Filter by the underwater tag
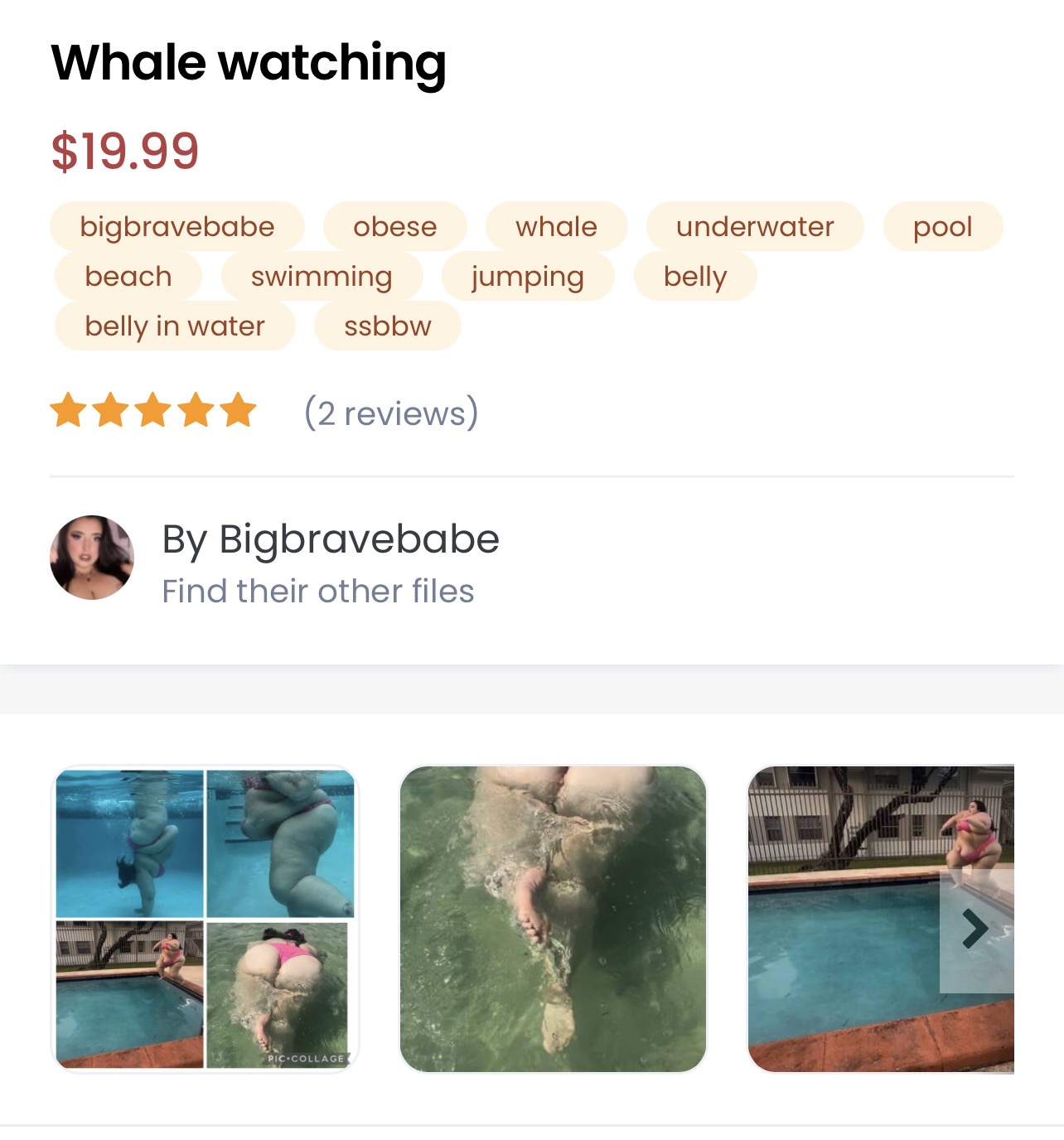This screenshot has width=1064, height=1140. pos(755,226)
